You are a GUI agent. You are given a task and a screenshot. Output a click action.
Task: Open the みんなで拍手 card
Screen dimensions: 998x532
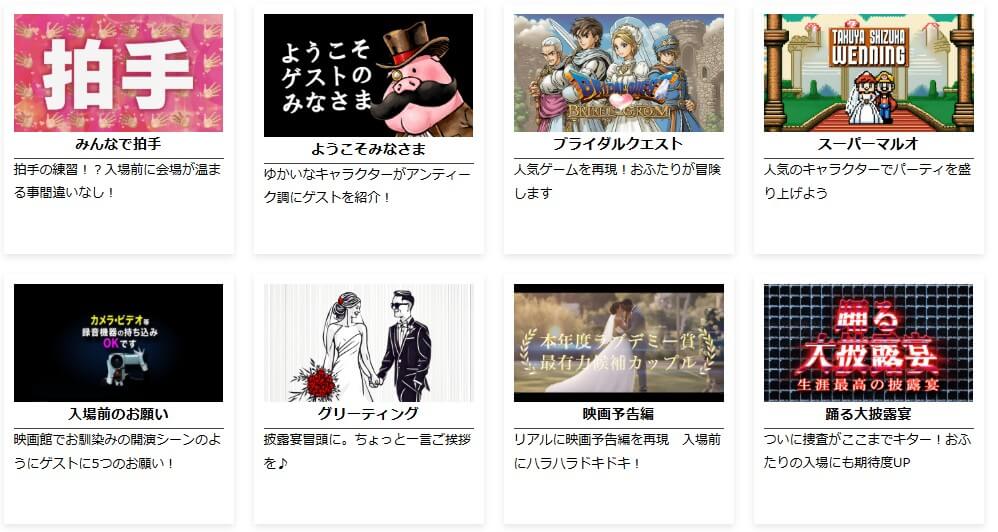(118, 74)
